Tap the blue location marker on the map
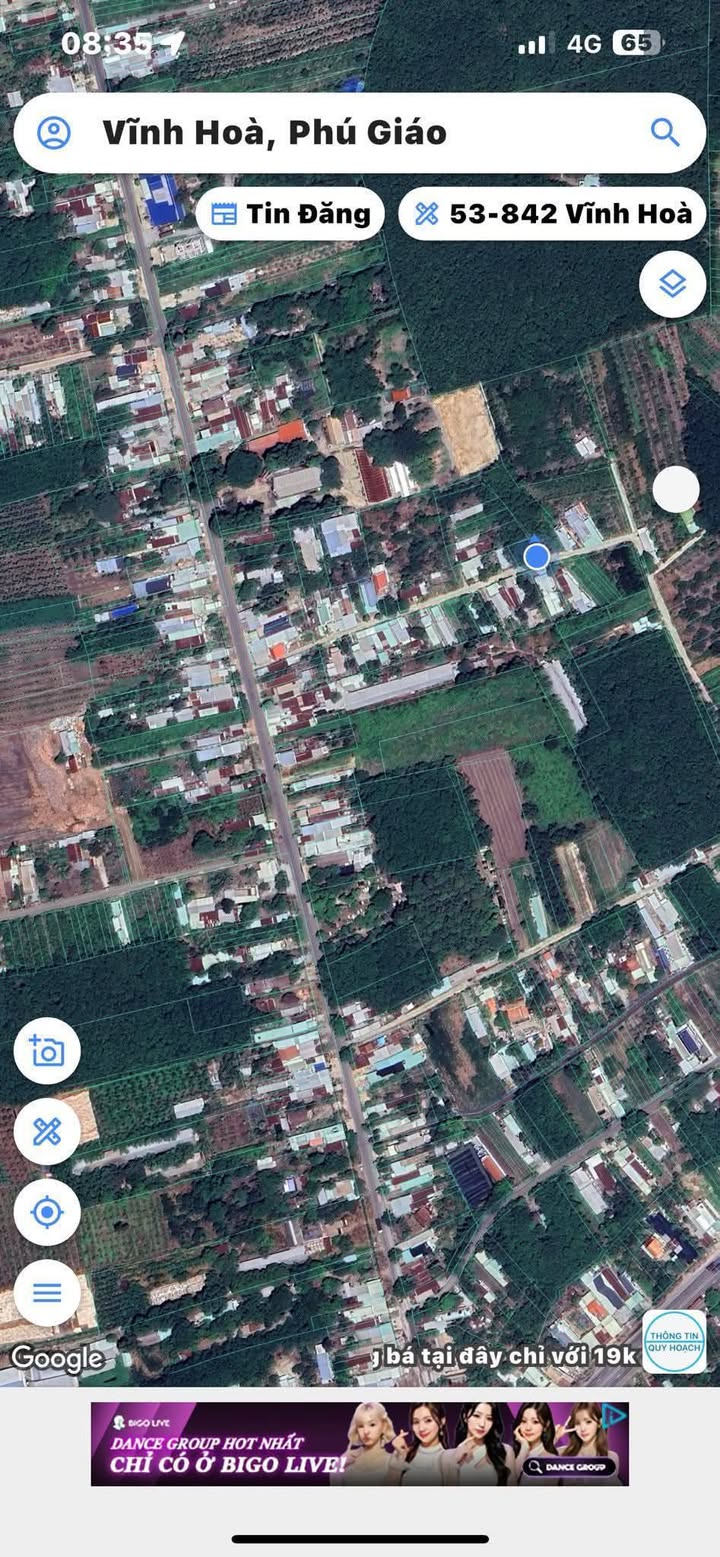The height and width of the screenshot is (1557, 720). tap(537, 556)
